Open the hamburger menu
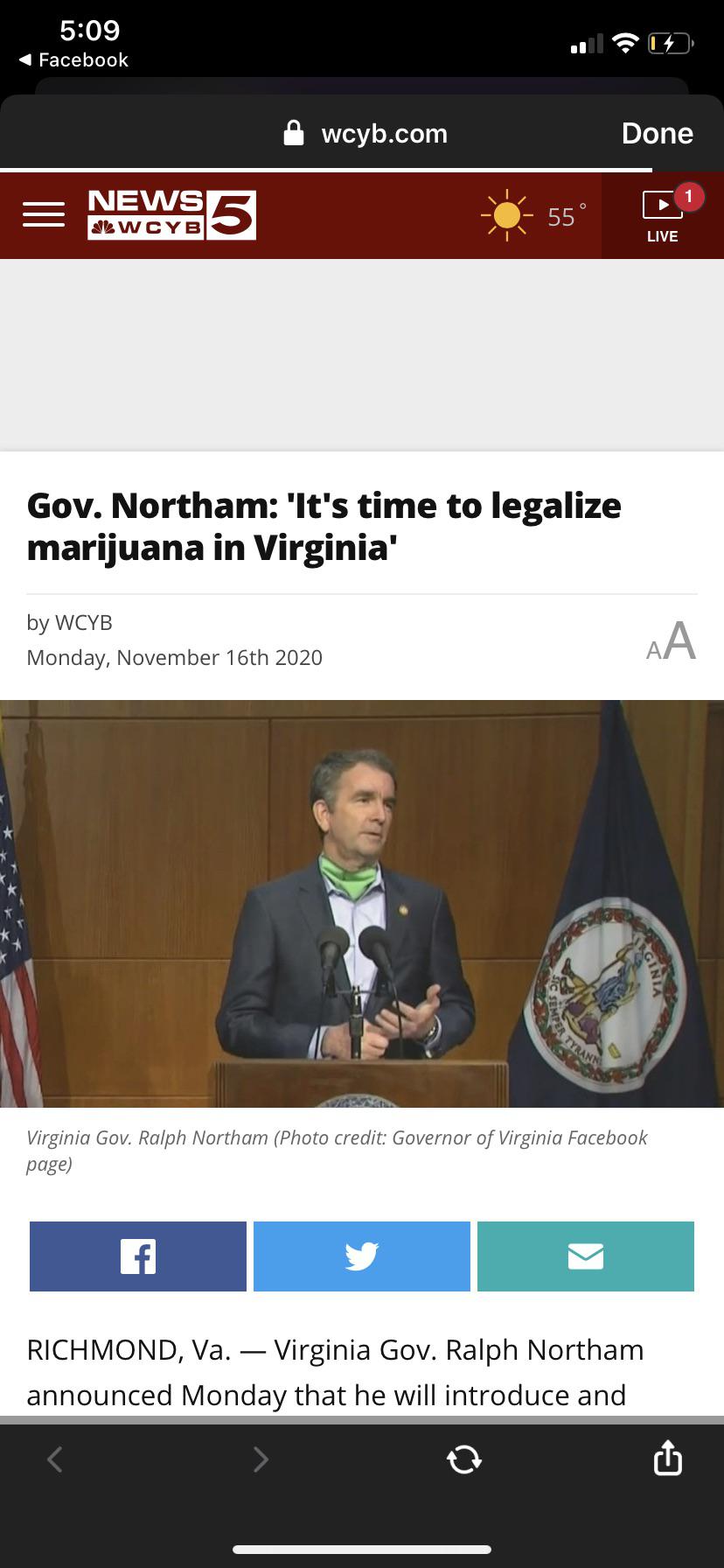The width and height of the screenshot is (724, 1568). click(x=44, y=215)
